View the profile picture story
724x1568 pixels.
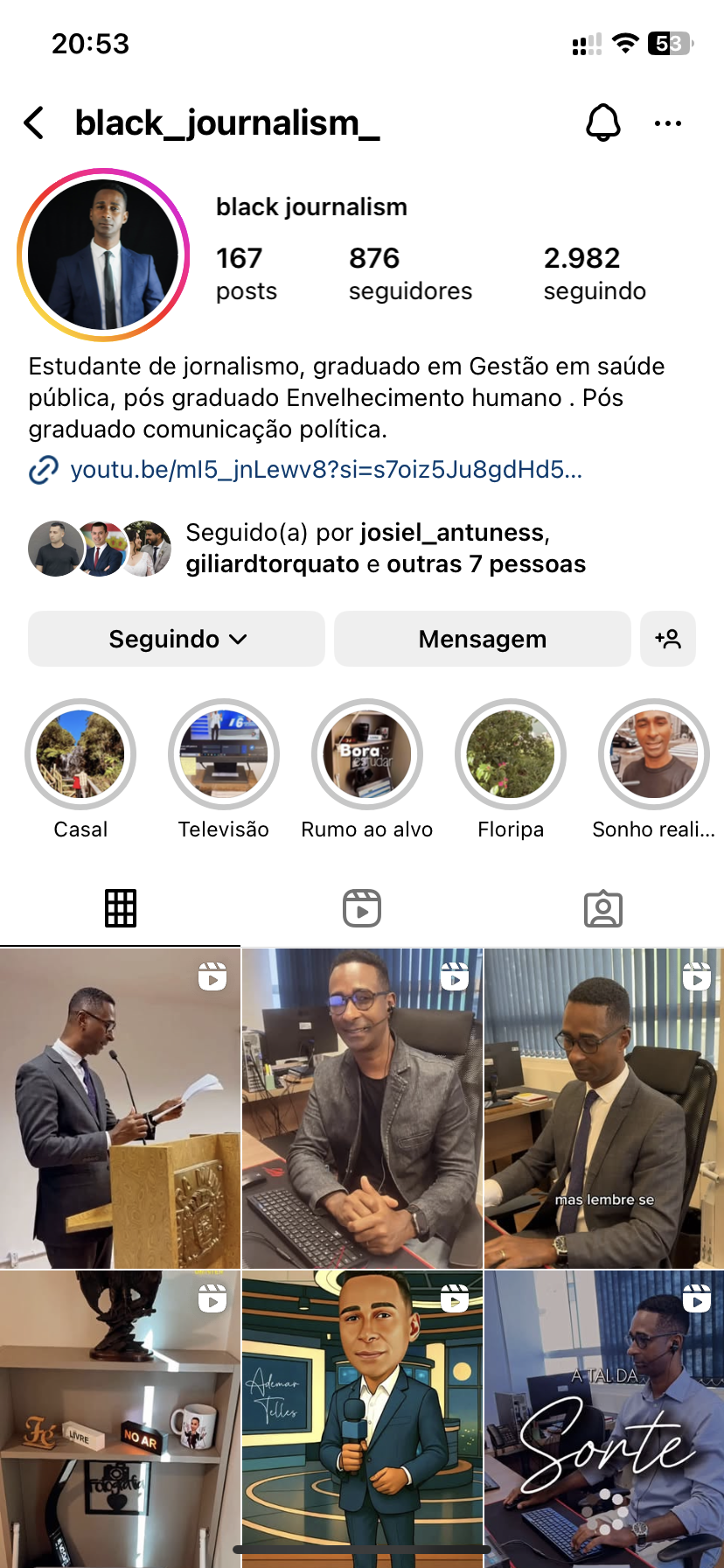tap(103, 255)
